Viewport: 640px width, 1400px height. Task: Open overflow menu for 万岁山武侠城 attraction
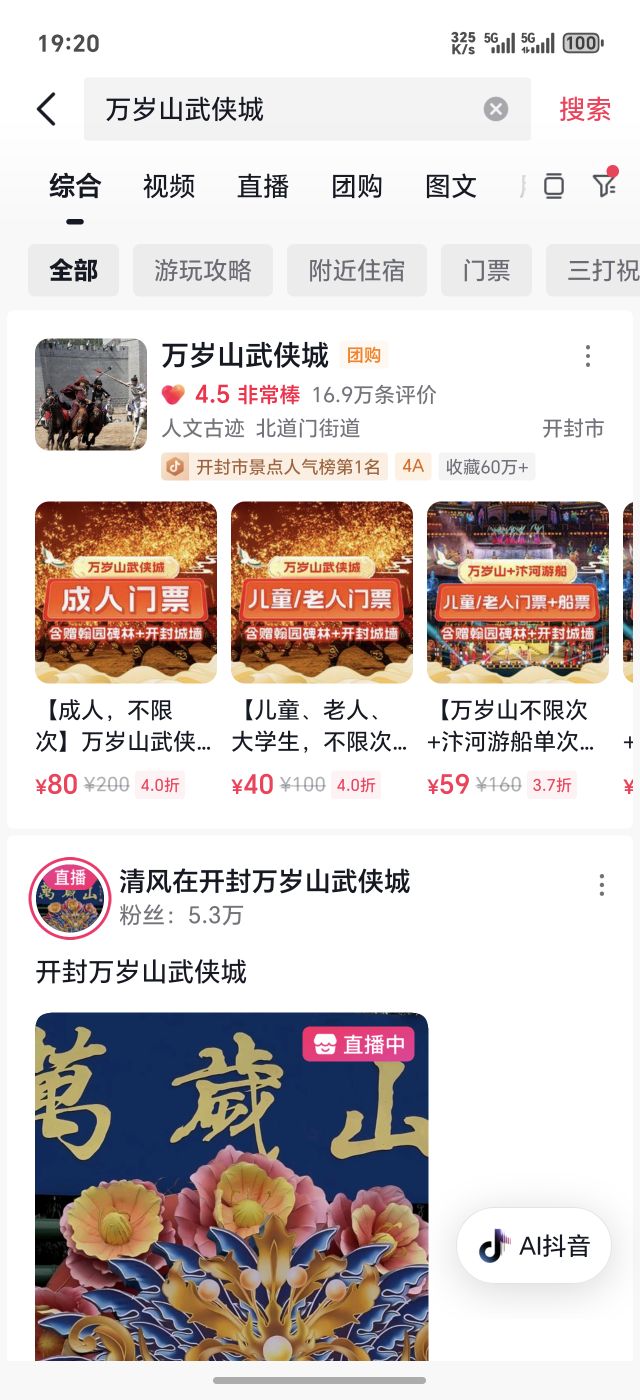588,356
